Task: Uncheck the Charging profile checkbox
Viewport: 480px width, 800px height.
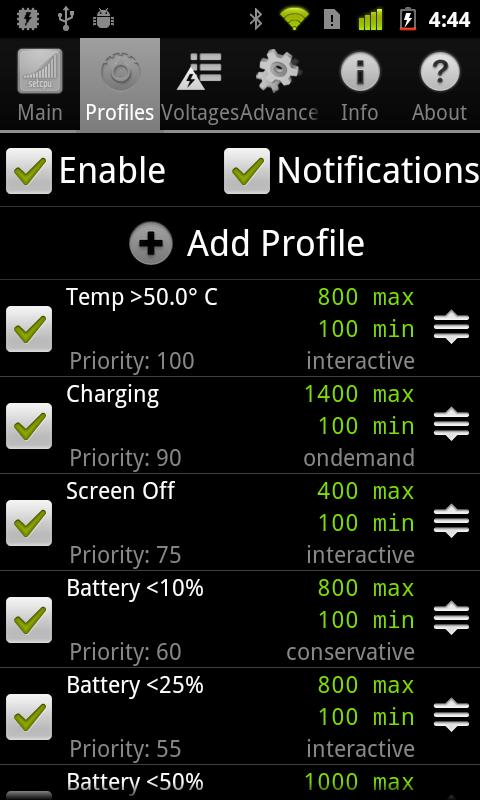Action: (29, 426)
